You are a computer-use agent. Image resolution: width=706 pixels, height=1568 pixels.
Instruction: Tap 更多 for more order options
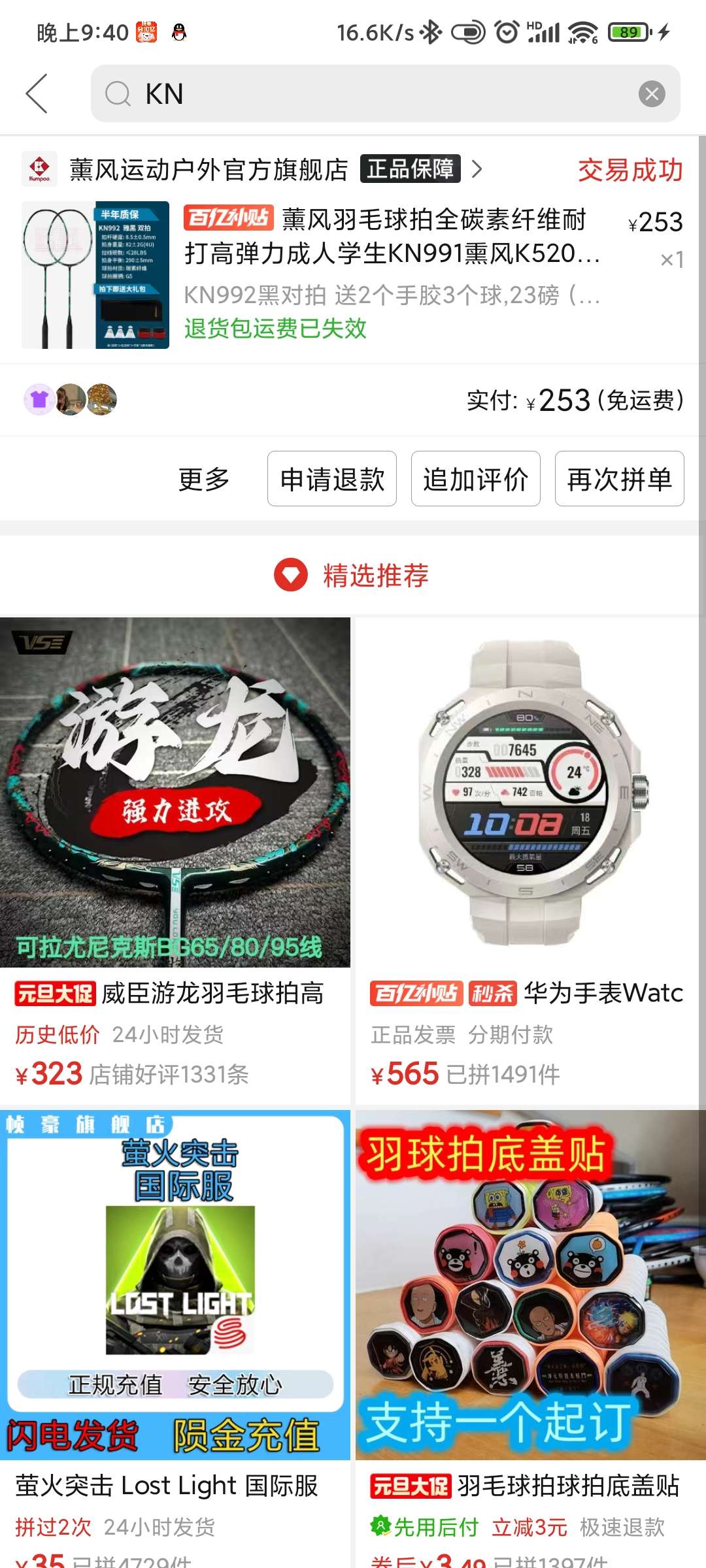pyautogui.click(x=204, y=479)
